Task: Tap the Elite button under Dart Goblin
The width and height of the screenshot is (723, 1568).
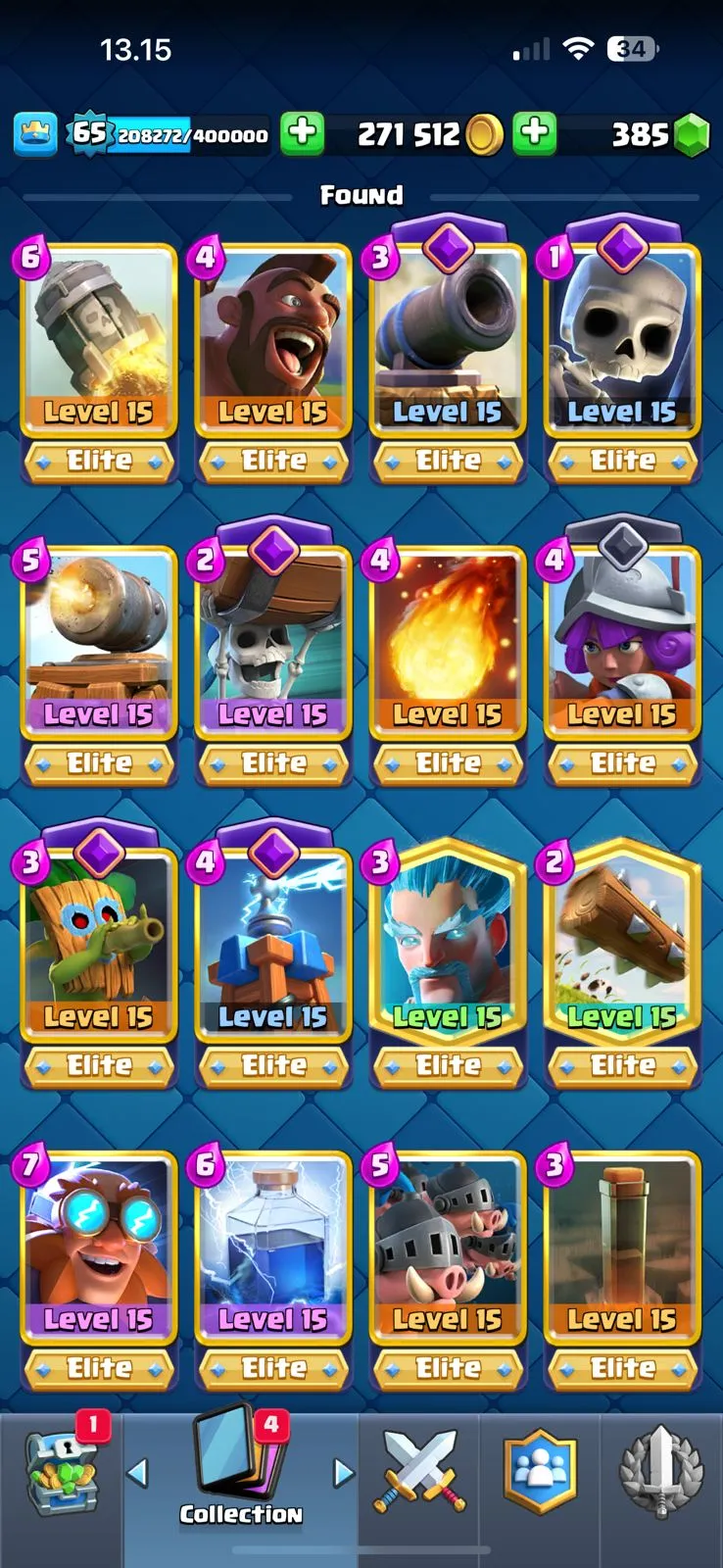Action: pyautogui.click(x=98, y=1065)
